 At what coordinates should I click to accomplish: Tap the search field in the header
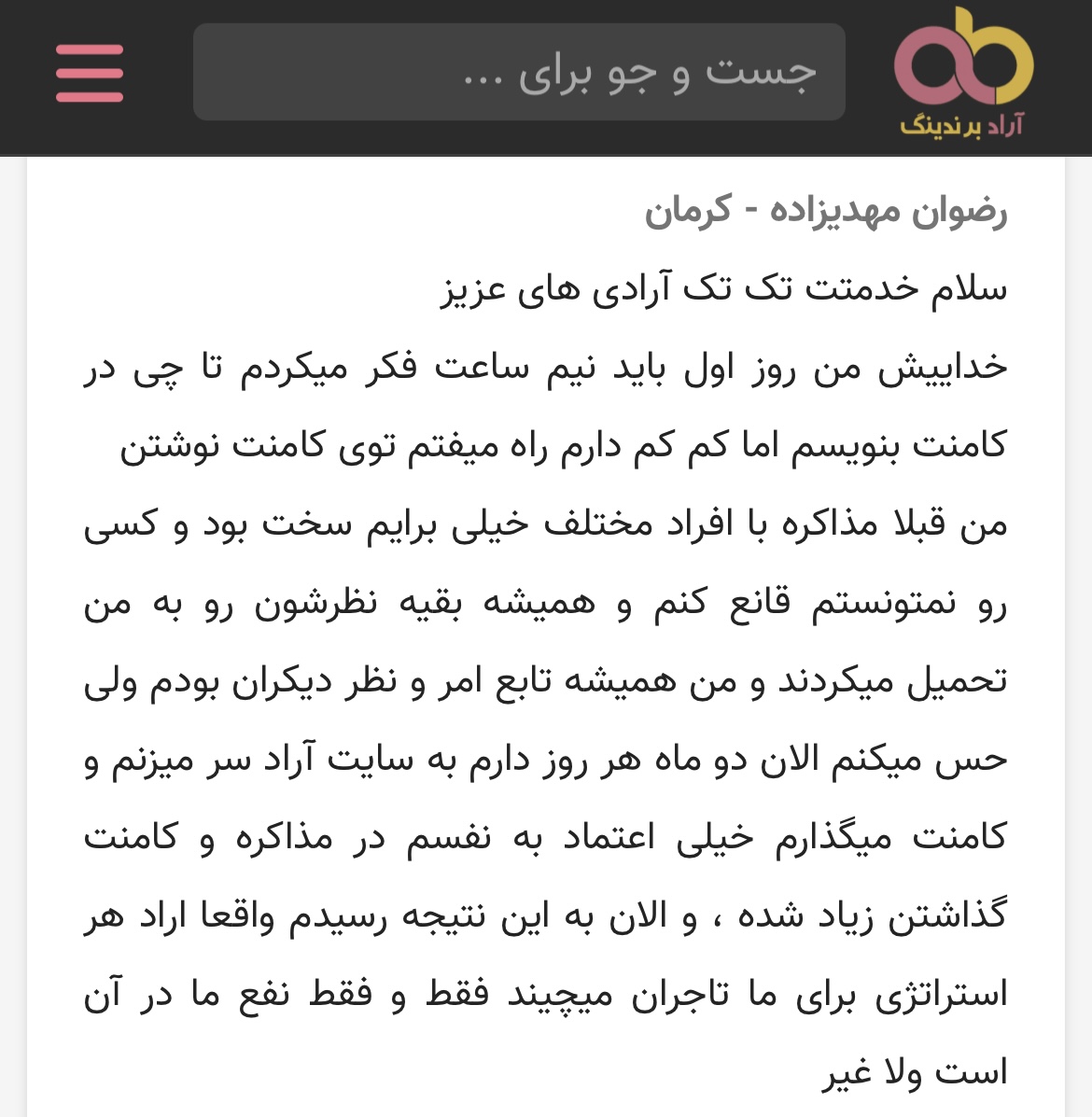(x=519, y=73)
